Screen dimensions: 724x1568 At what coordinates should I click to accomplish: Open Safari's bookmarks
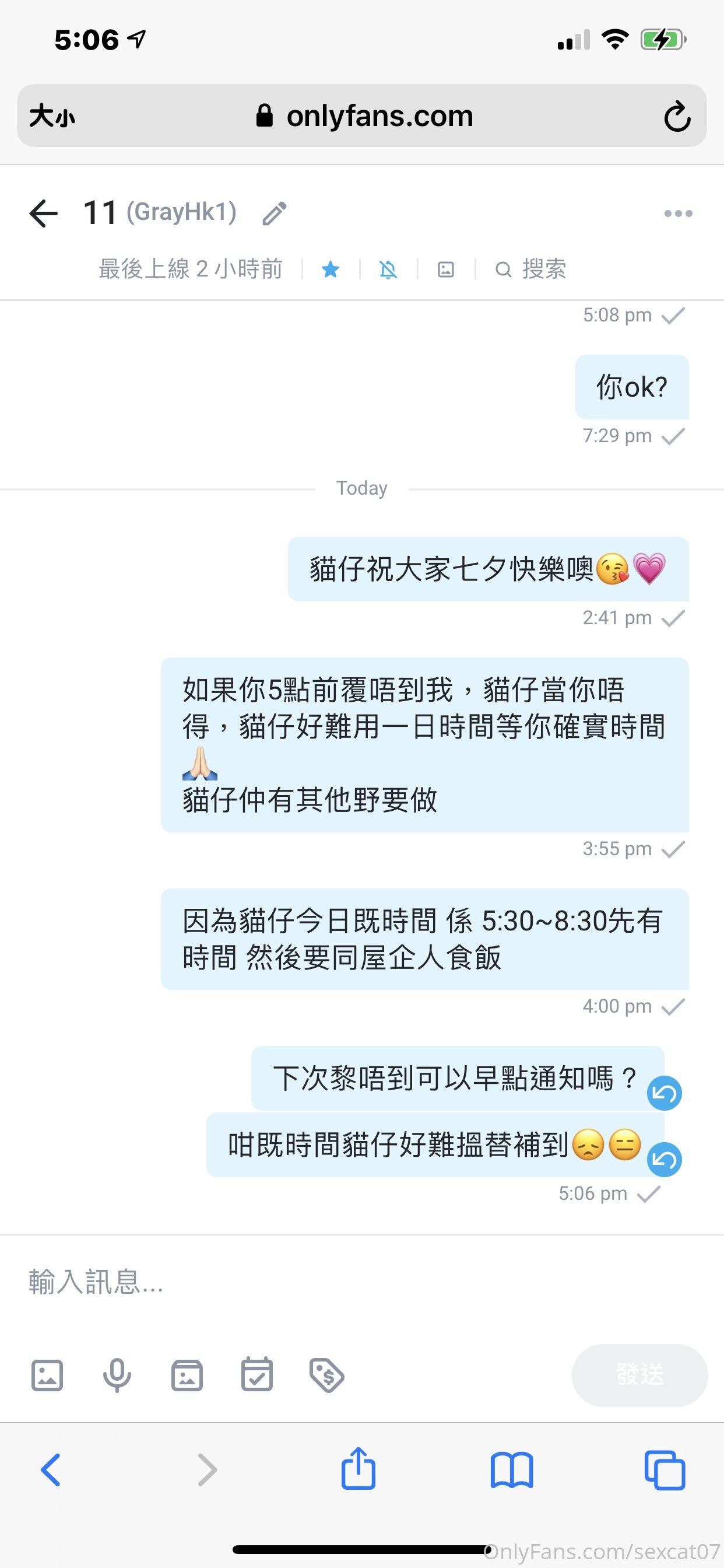(x=512, y=1469)
